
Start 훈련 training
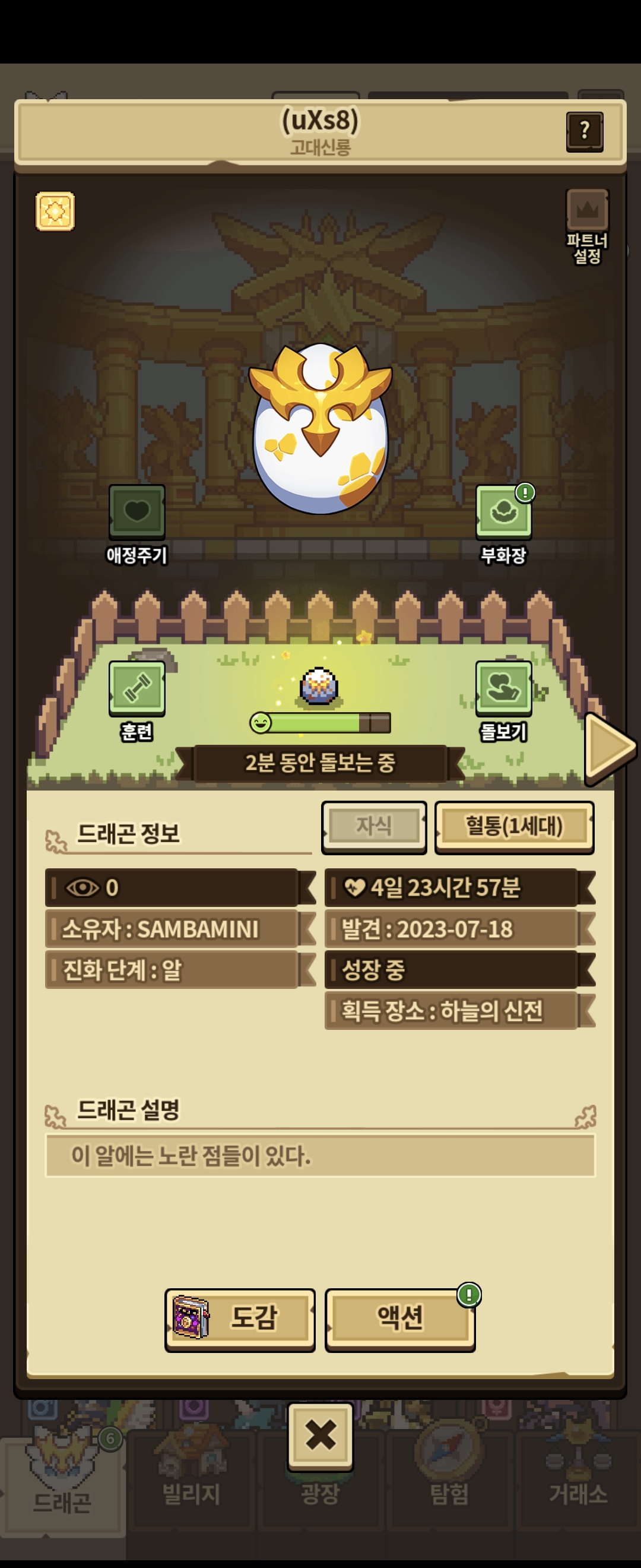pos(137,701)
